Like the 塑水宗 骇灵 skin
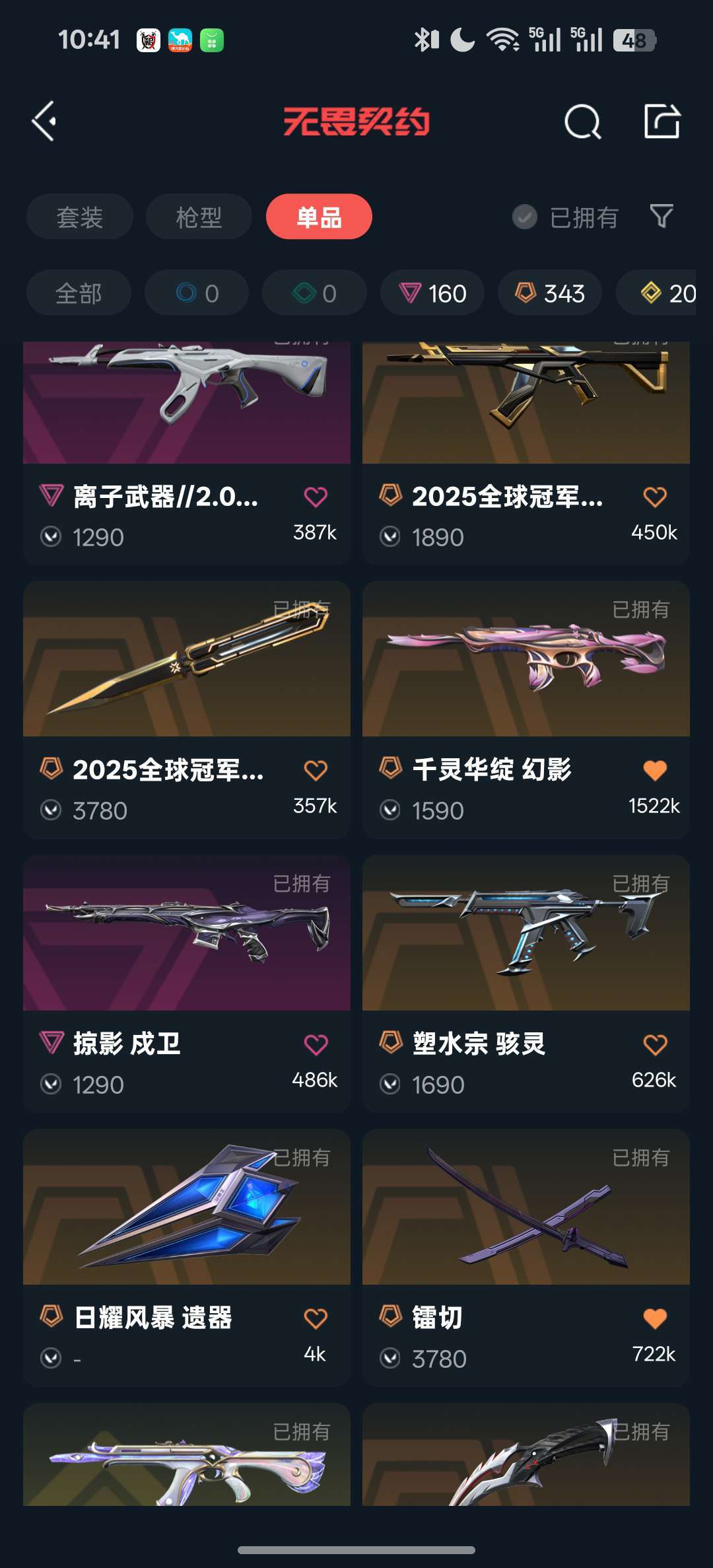Image resolution: width=713 pixels, height=1568 pixels. [655, 1045]
